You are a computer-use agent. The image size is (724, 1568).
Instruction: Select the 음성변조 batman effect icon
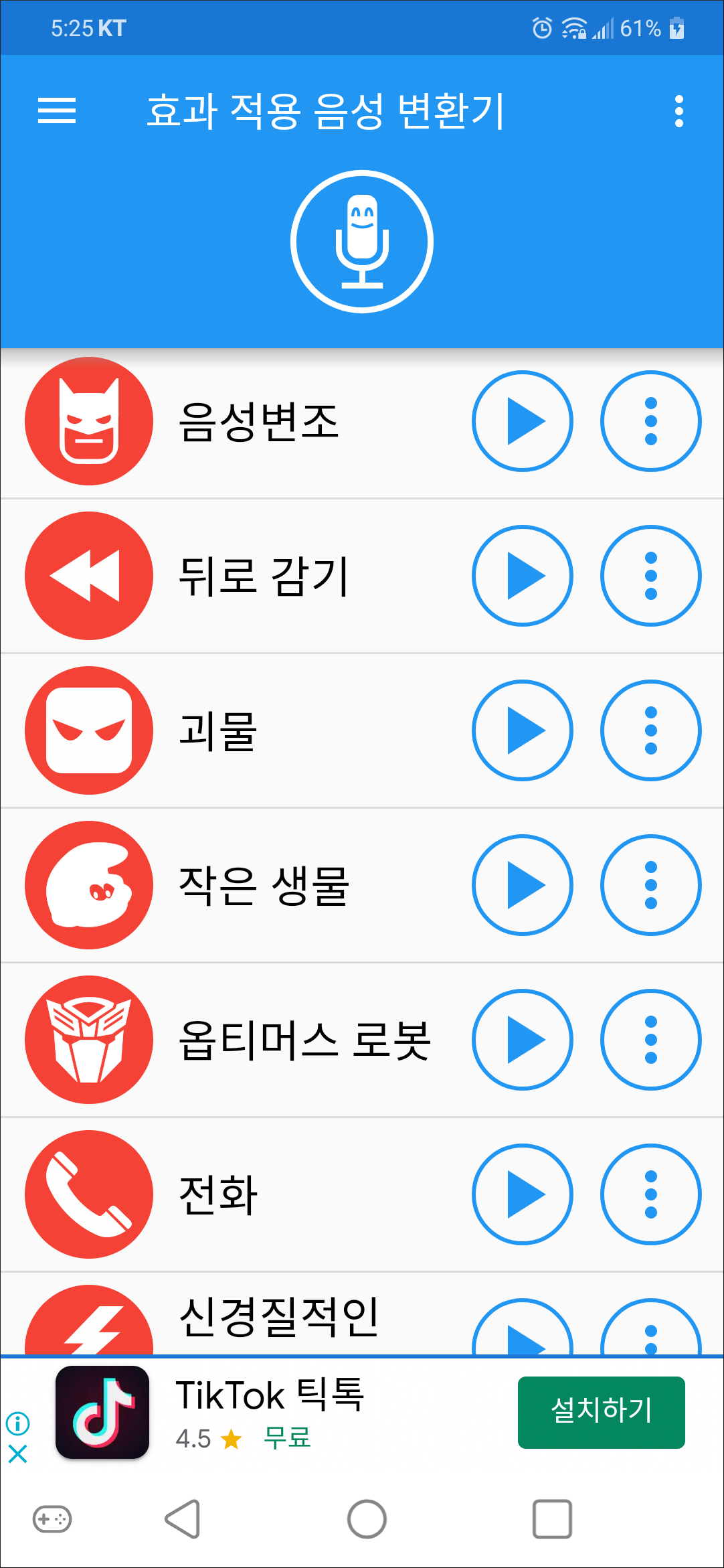pyautogui.click(x=88, y=421)
